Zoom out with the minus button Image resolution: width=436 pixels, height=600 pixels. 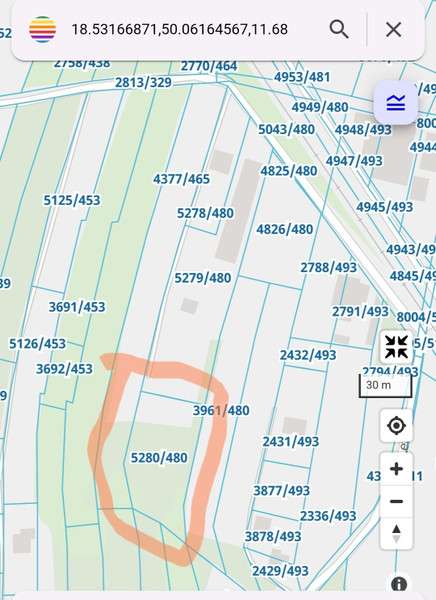pos(396,501)
